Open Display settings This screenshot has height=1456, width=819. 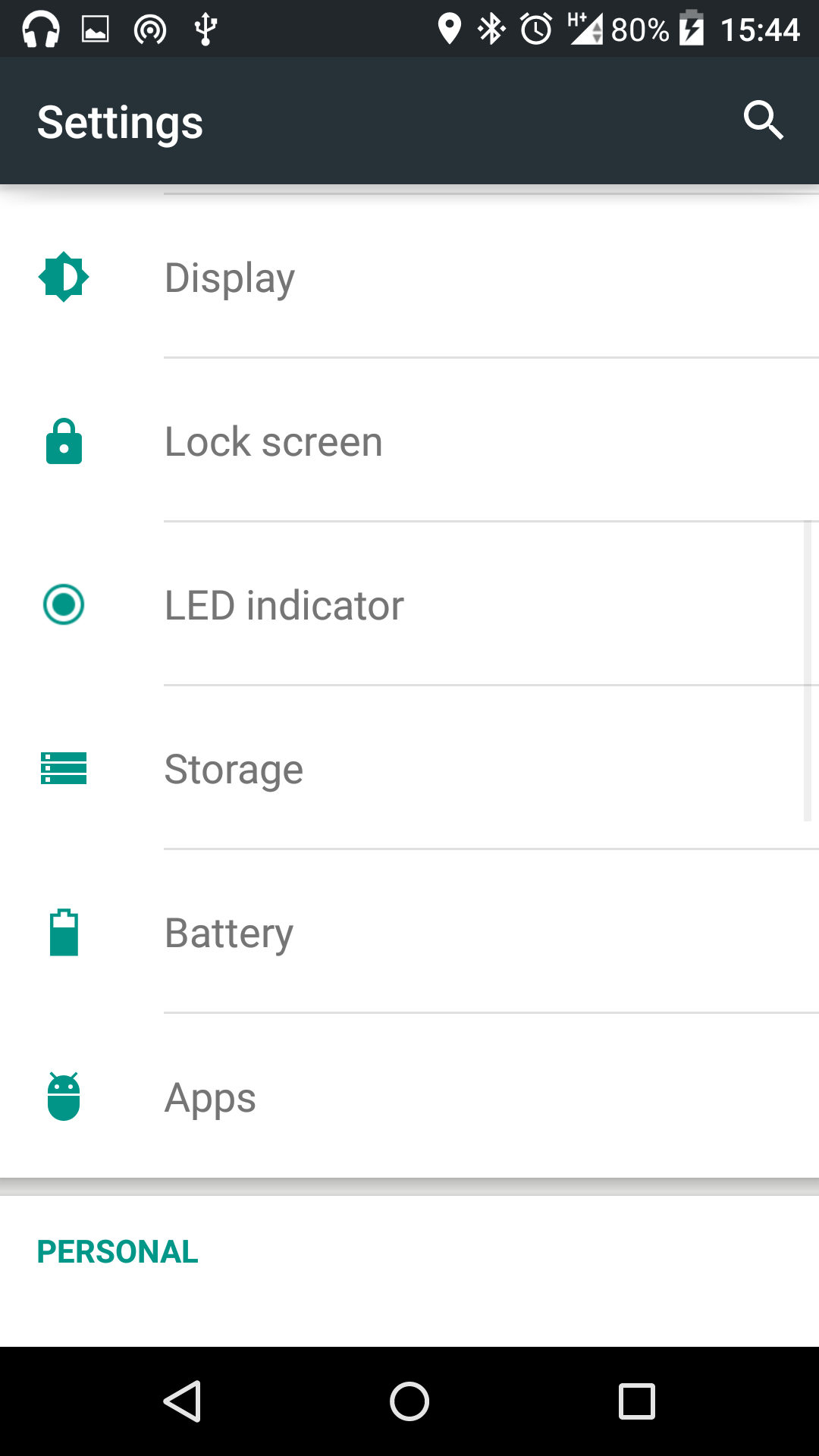click(x=409, y=277)
